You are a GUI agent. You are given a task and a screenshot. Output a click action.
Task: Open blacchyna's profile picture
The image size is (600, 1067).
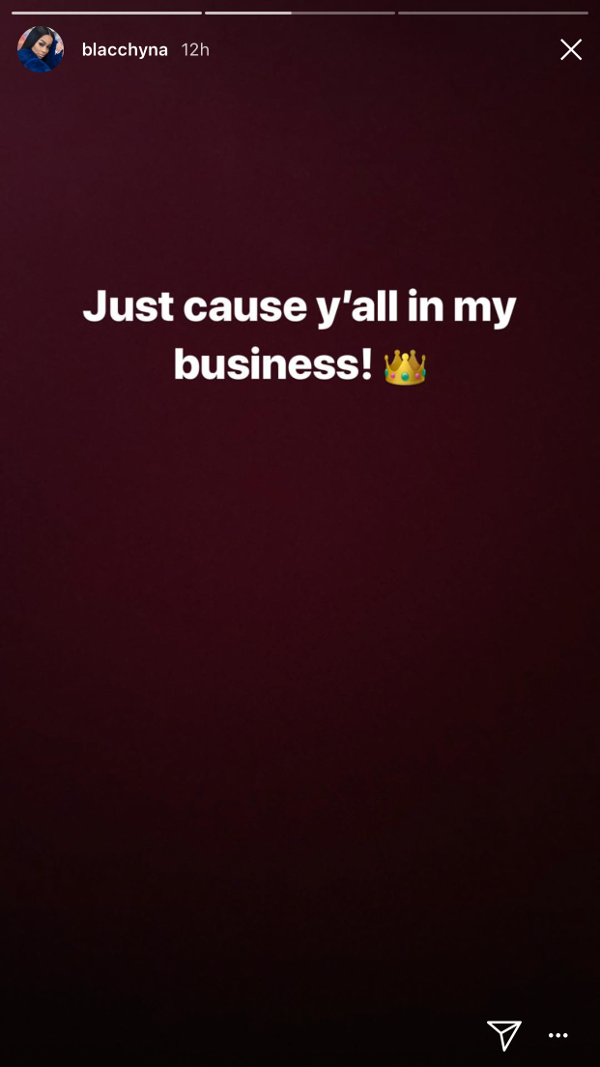(x=40, y=49)
